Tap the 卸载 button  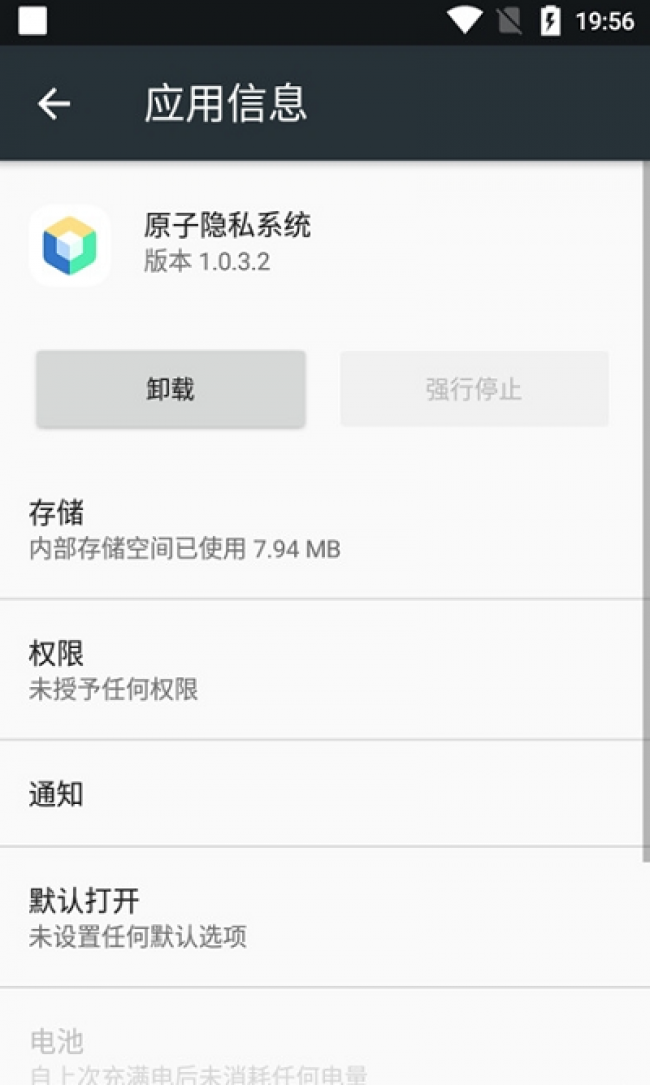click(170, 389)
